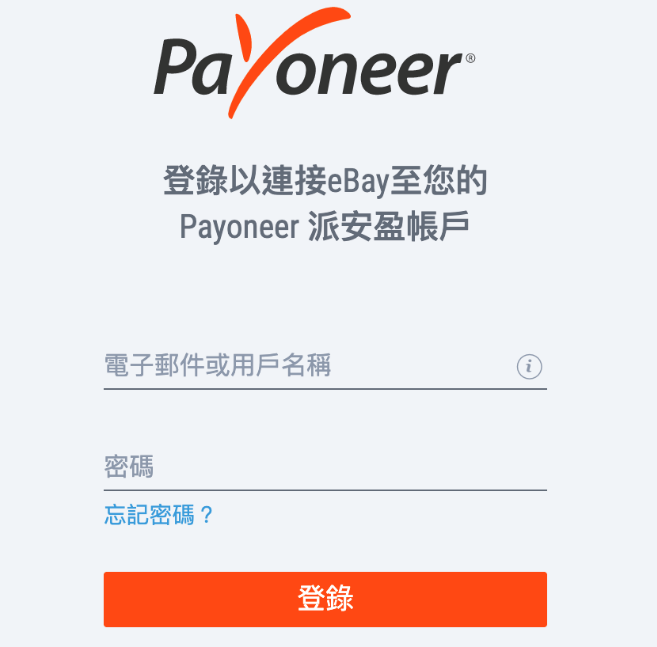Focus the 密碼 password field

(x=324, y=468)
